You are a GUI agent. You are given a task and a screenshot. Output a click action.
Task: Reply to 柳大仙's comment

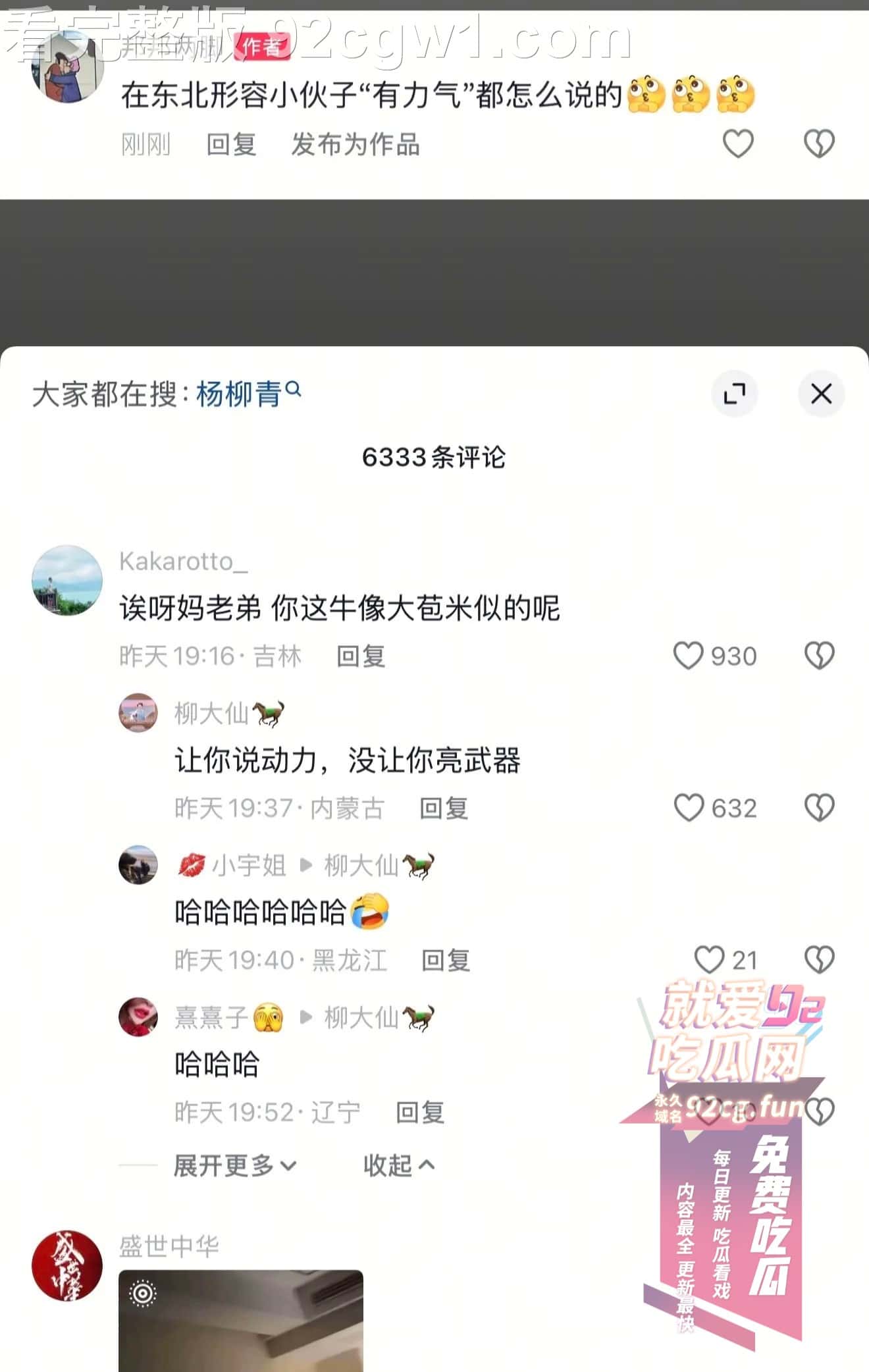[444, 808]
